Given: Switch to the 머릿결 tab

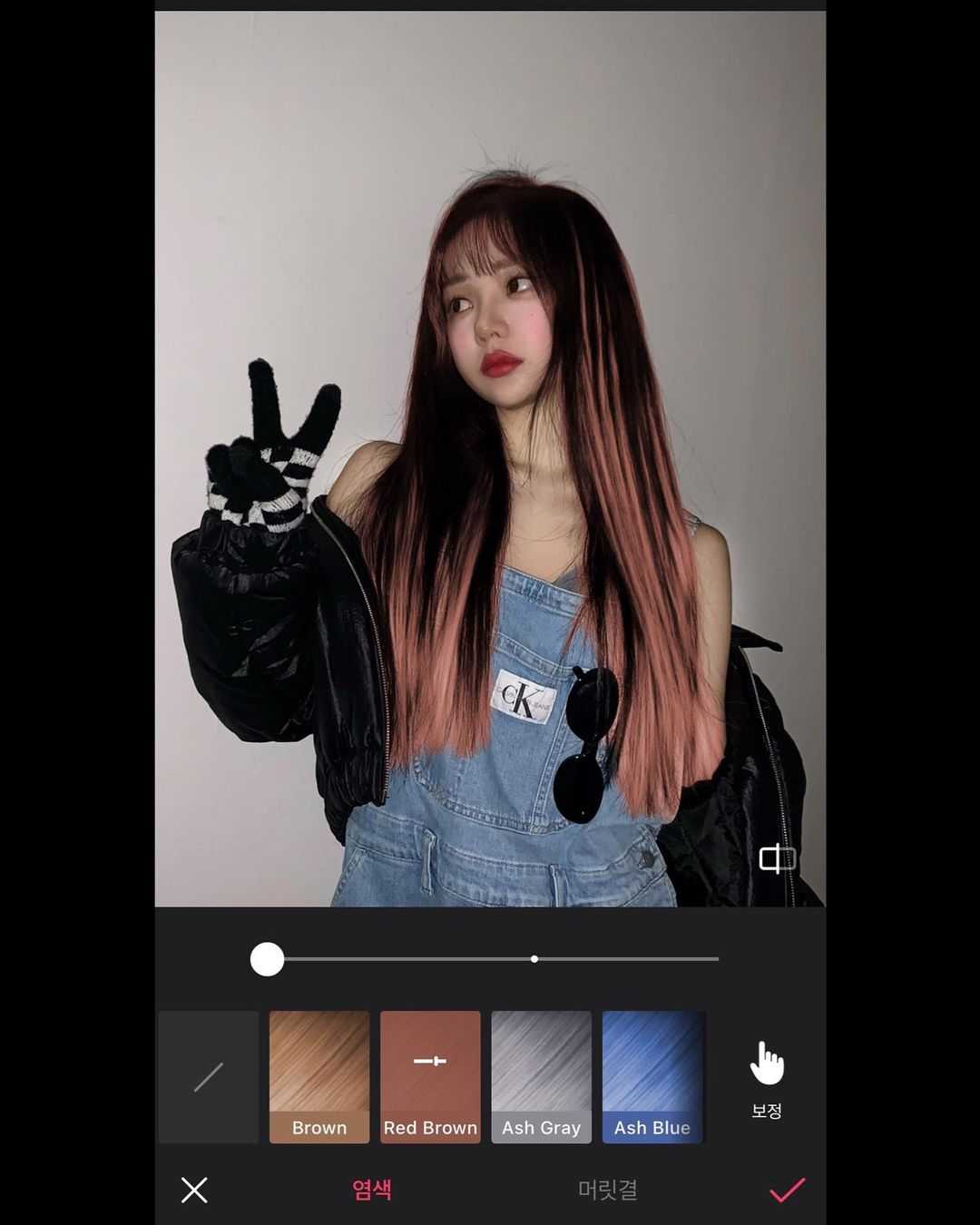Looking at the screenshot, I should coord(608,1190).
